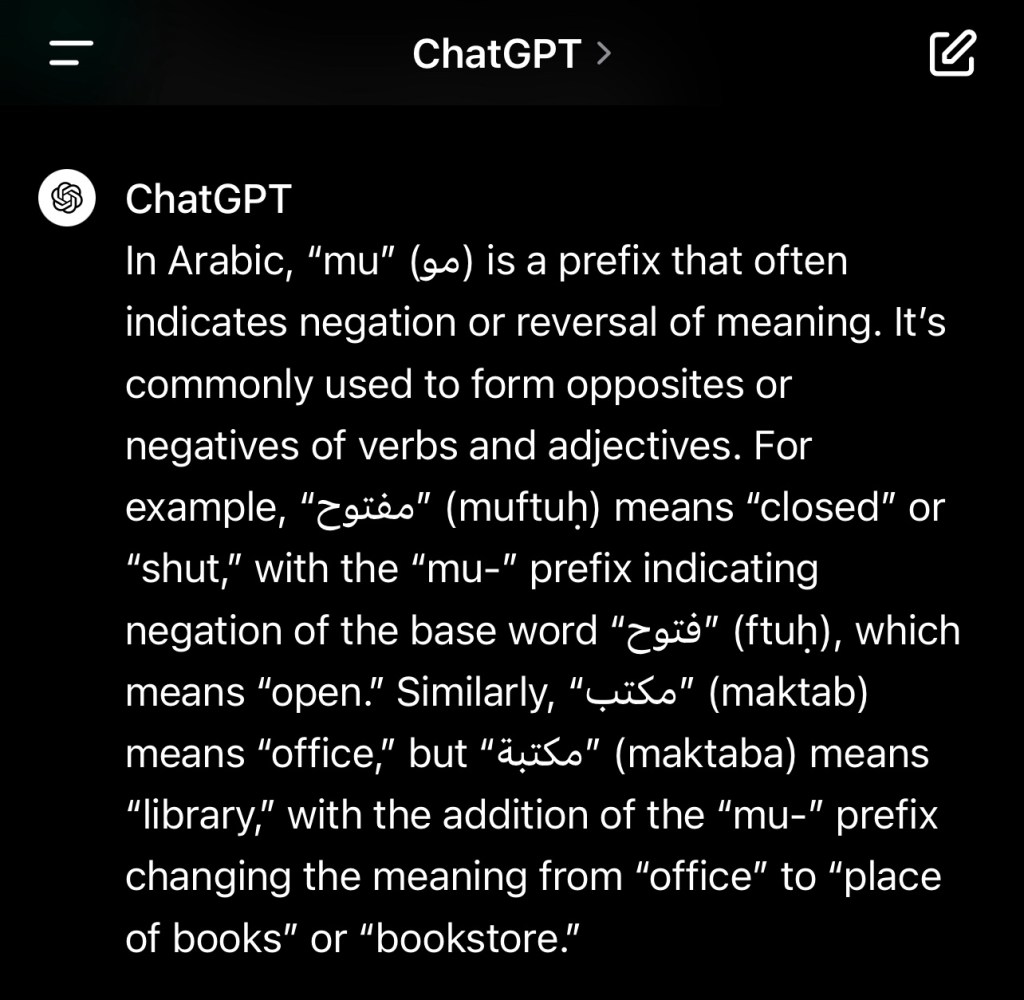Start a new chat

[x=951, y=54]
